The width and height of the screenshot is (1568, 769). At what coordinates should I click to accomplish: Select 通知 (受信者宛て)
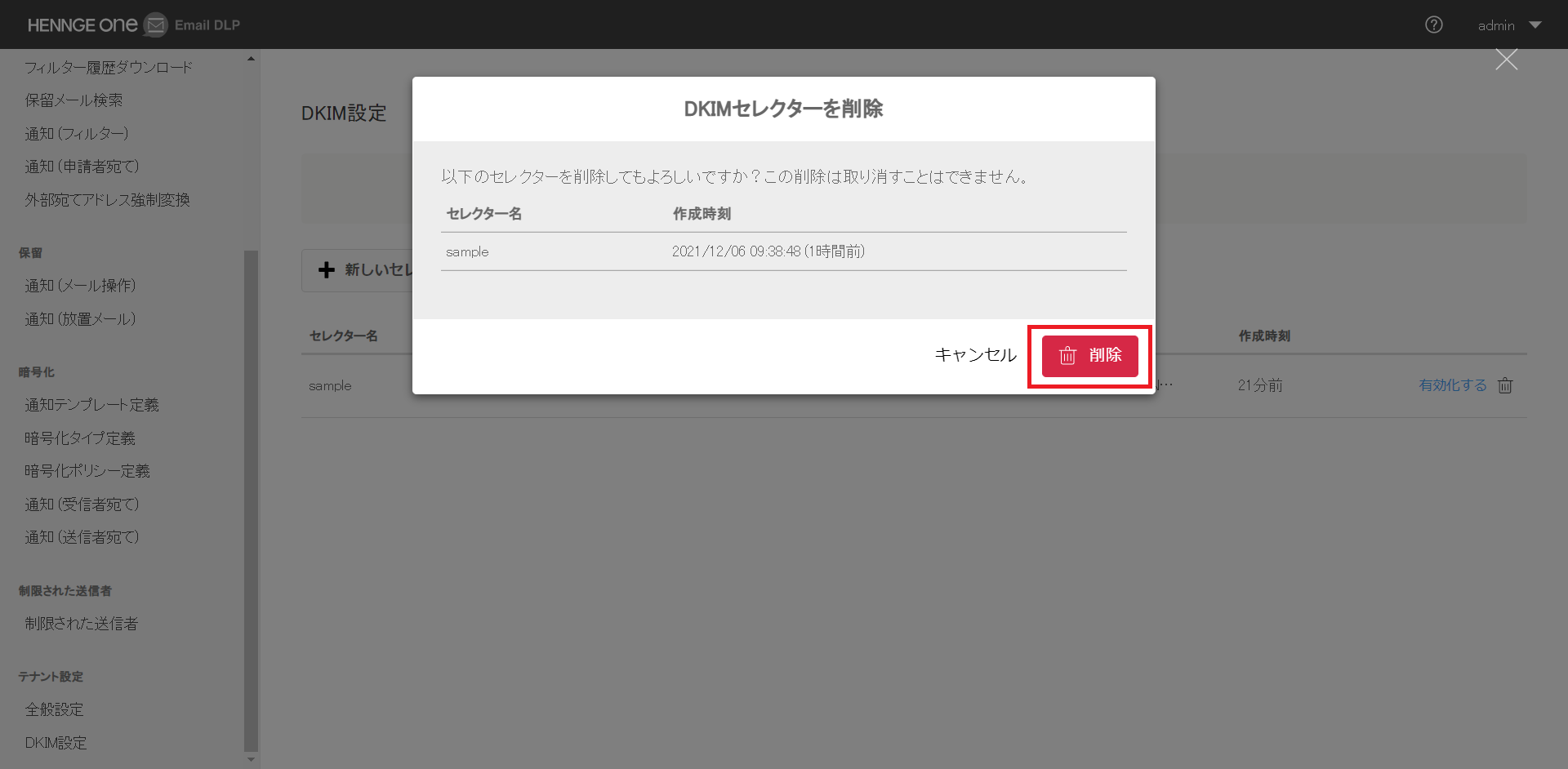pyautogui.click(x=82, y=505)
